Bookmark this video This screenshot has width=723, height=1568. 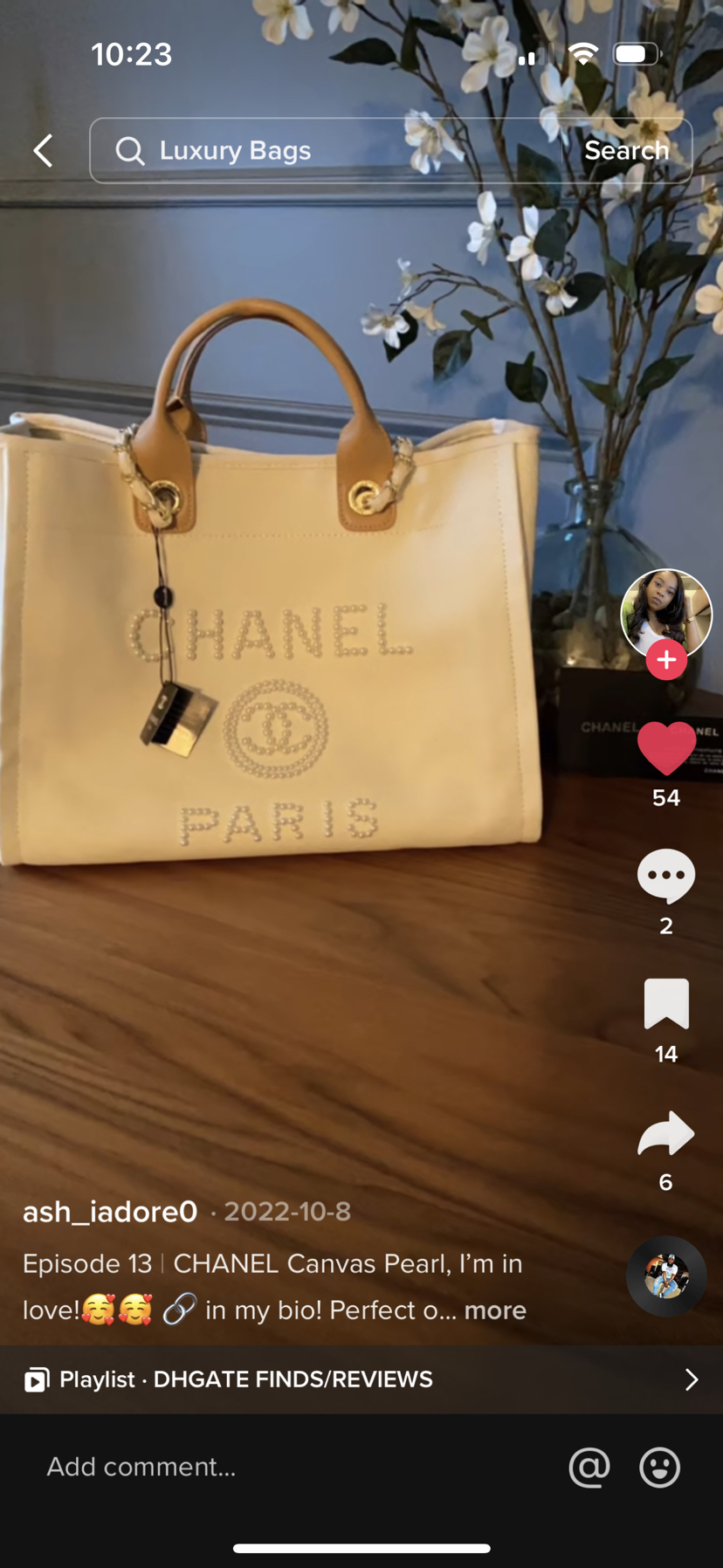[x=666, y=1004]
